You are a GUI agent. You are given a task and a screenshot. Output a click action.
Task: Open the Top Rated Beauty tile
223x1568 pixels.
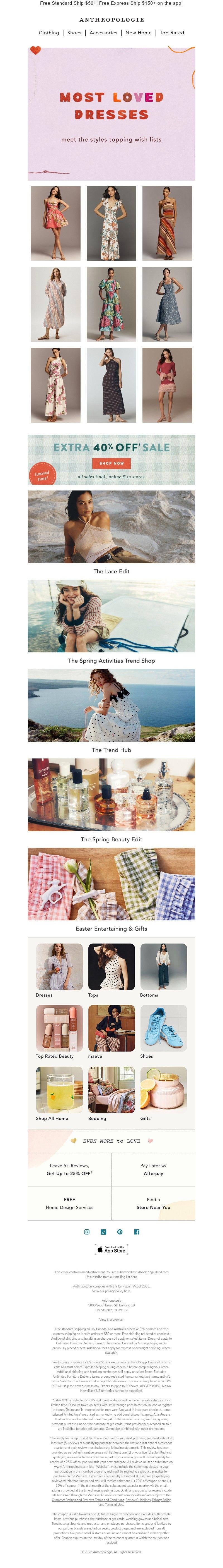coord(59,1028)
